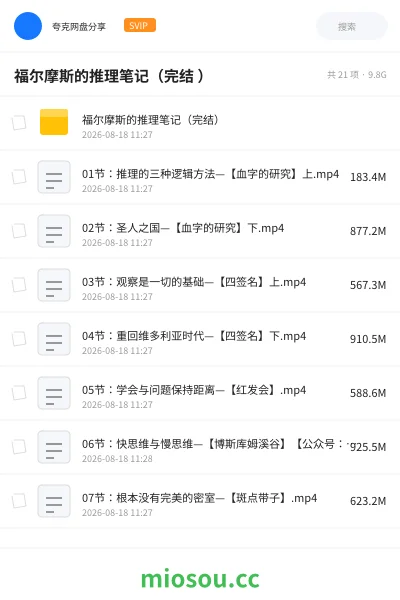Tick the box beside the 07节 file
The height and width of the screenshot is (600, 400).
click(19, 501)
